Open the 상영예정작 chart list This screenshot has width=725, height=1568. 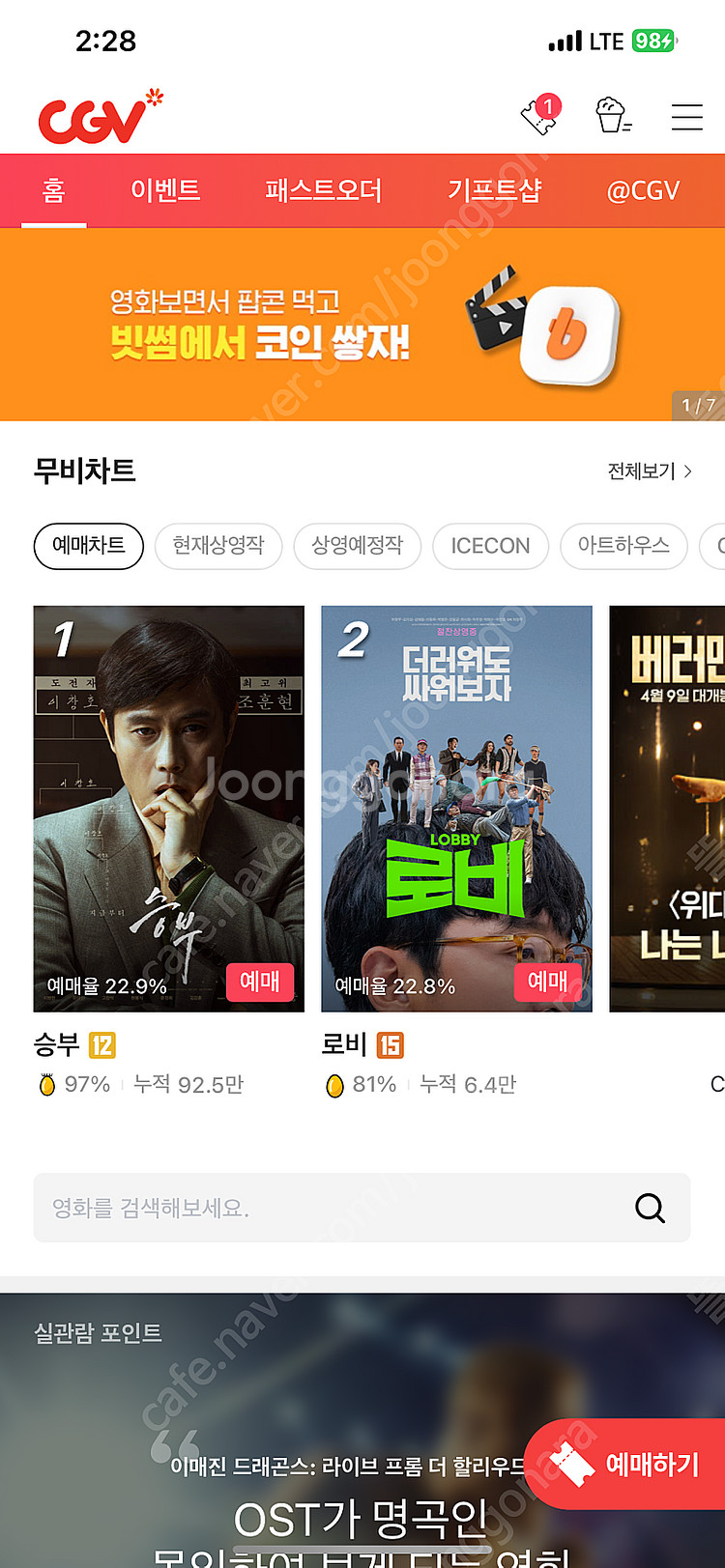coord(357,546)
